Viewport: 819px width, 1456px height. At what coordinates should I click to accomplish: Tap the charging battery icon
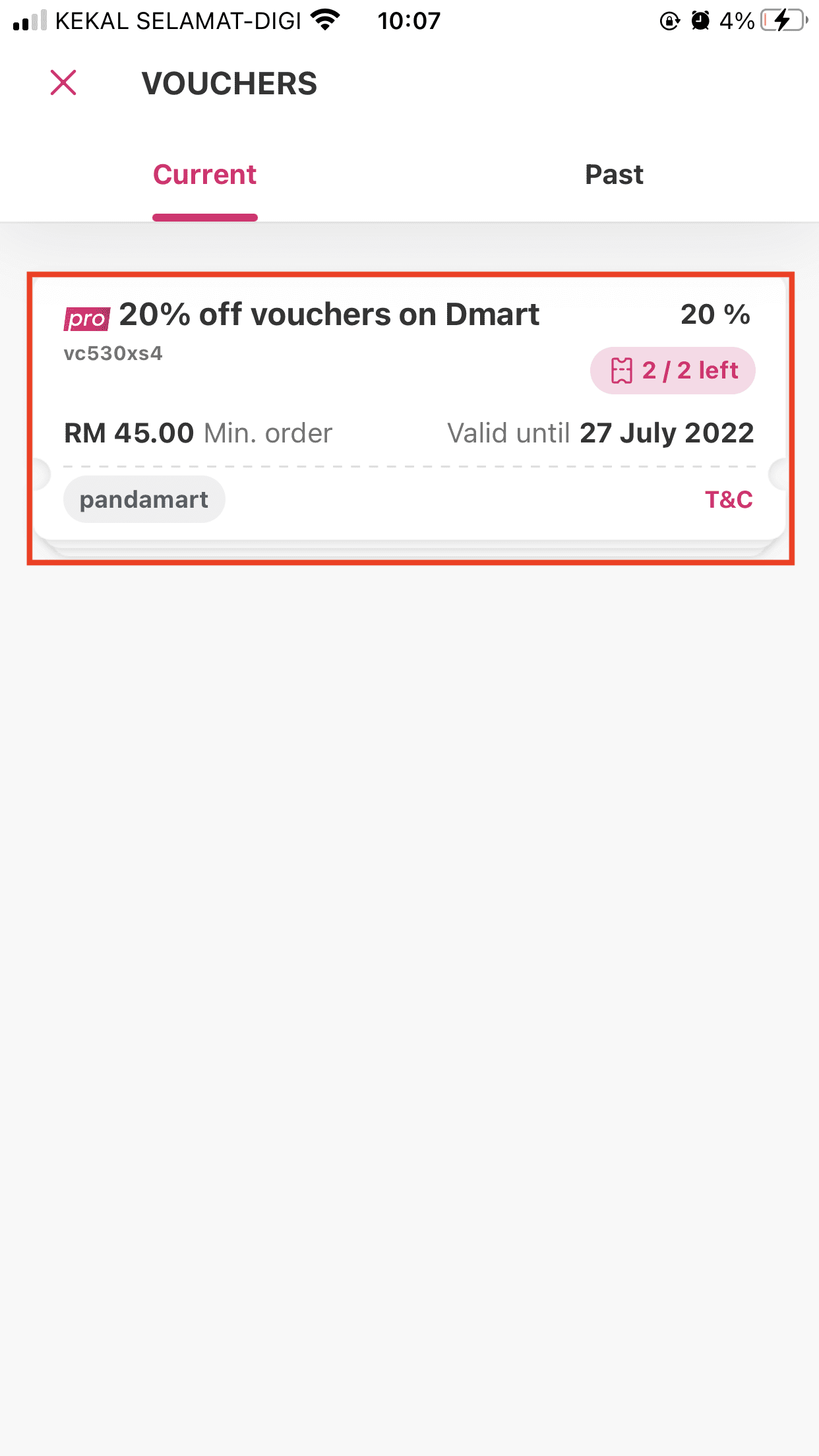pos(780,20)
